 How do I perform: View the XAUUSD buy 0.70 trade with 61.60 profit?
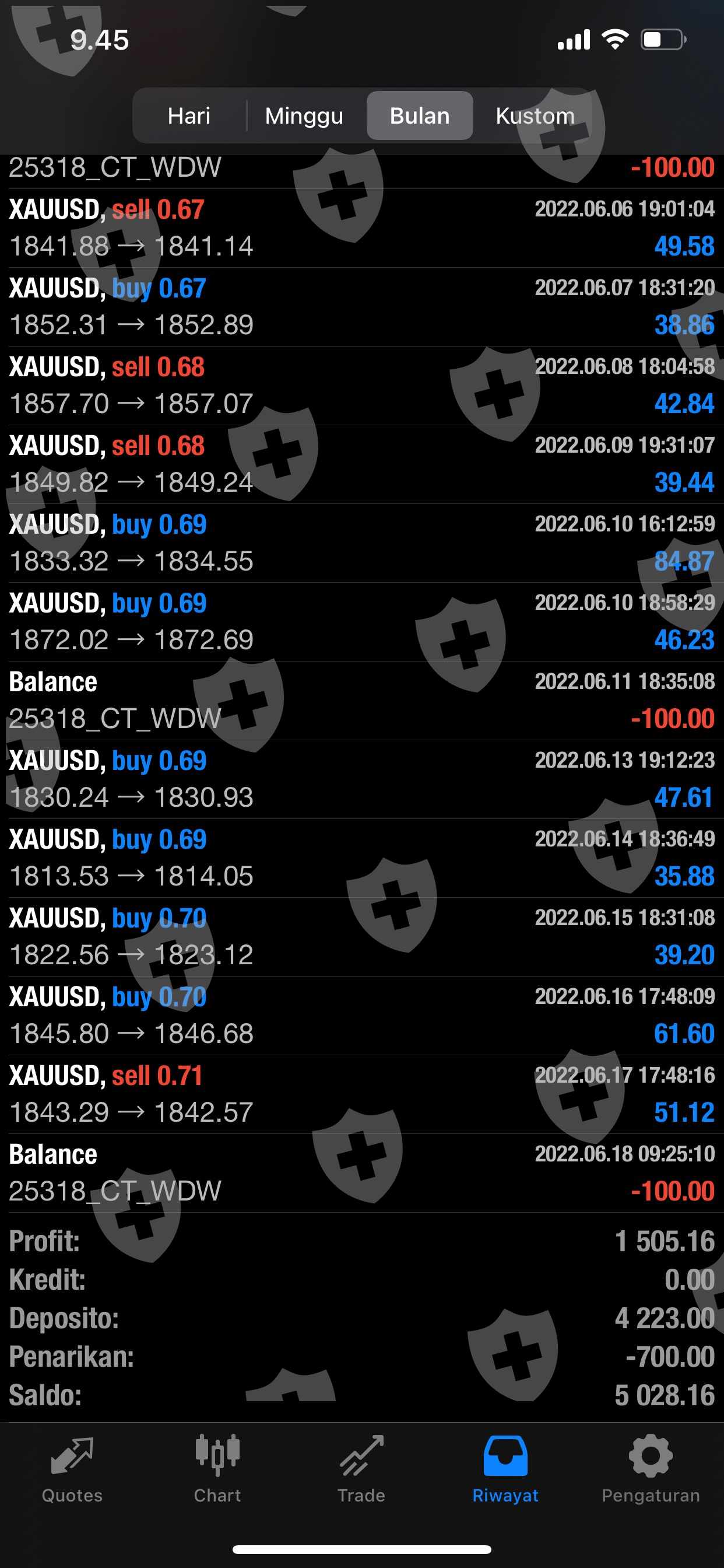(361, 1014)
